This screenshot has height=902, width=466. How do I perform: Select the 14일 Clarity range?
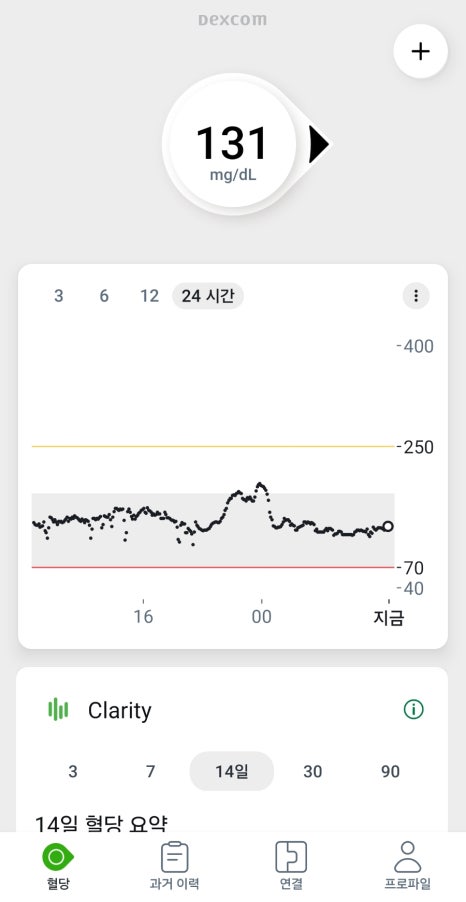[x=232, y=771]
